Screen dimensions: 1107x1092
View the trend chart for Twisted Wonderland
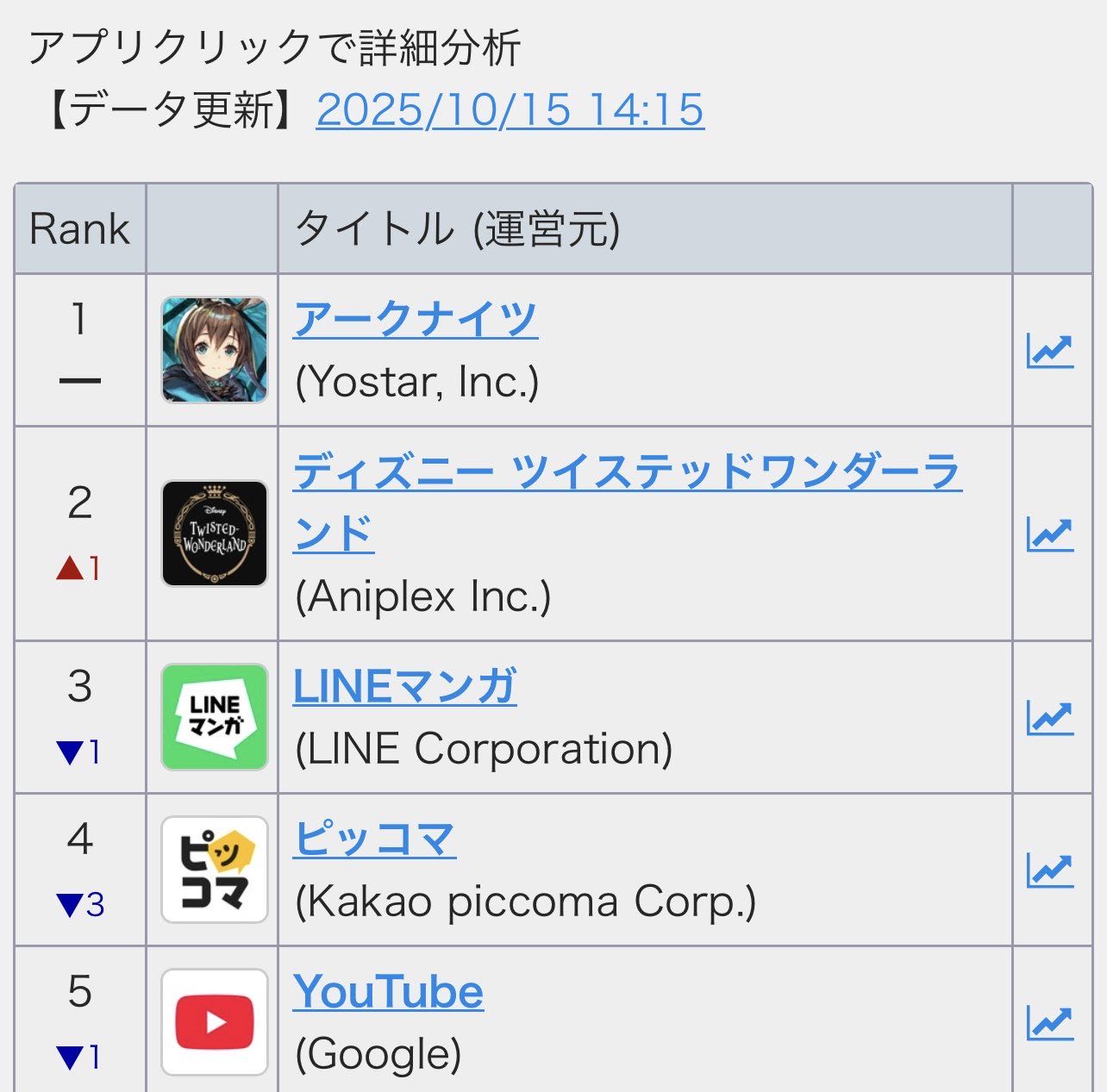click(x=1049, y=534)
